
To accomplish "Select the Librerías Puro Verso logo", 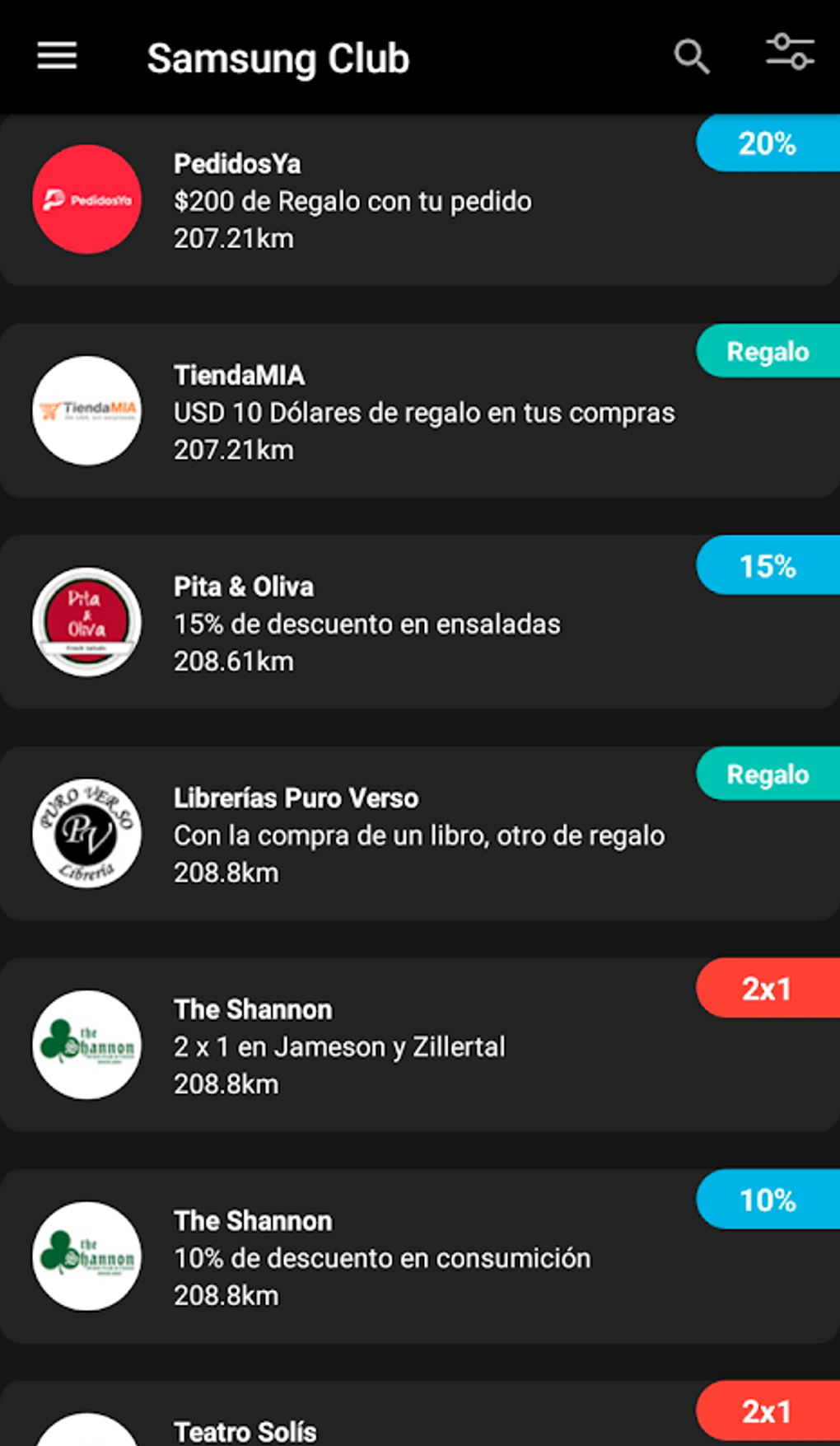I will pos(86,833).
